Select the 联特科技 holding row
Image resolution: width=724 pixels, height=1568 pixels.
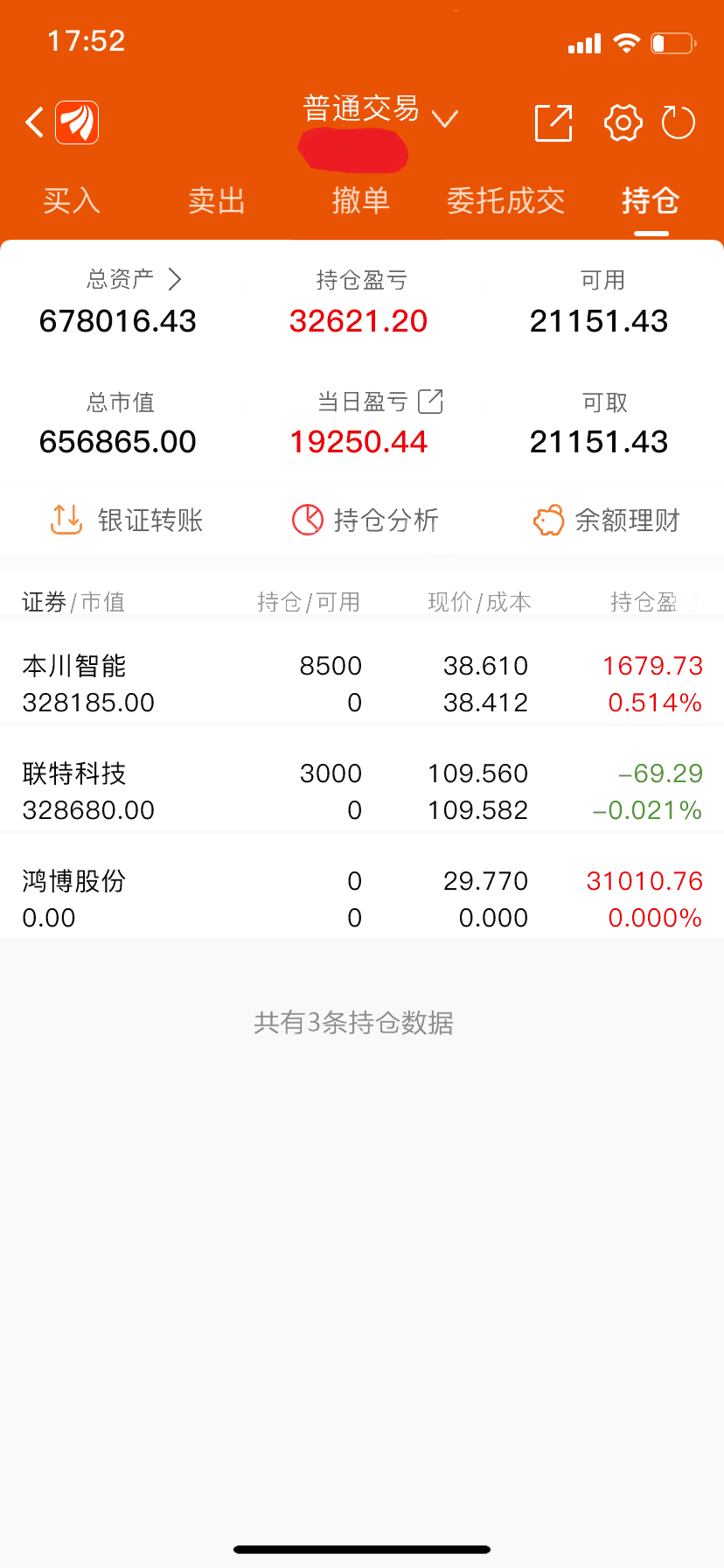[x=362, y=790]
